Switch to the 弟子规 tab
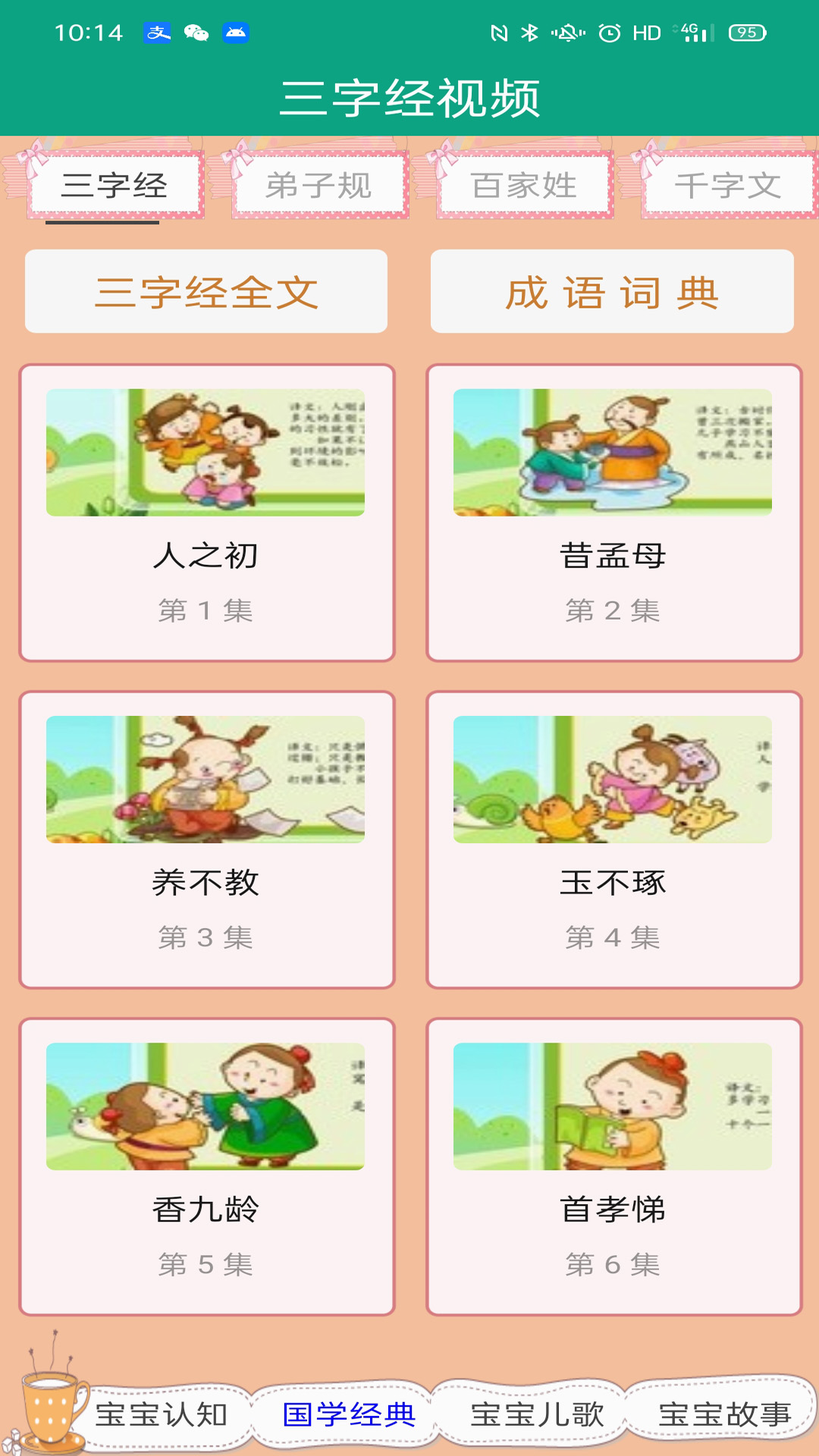 pyautogui.click(x=319, y=185)
